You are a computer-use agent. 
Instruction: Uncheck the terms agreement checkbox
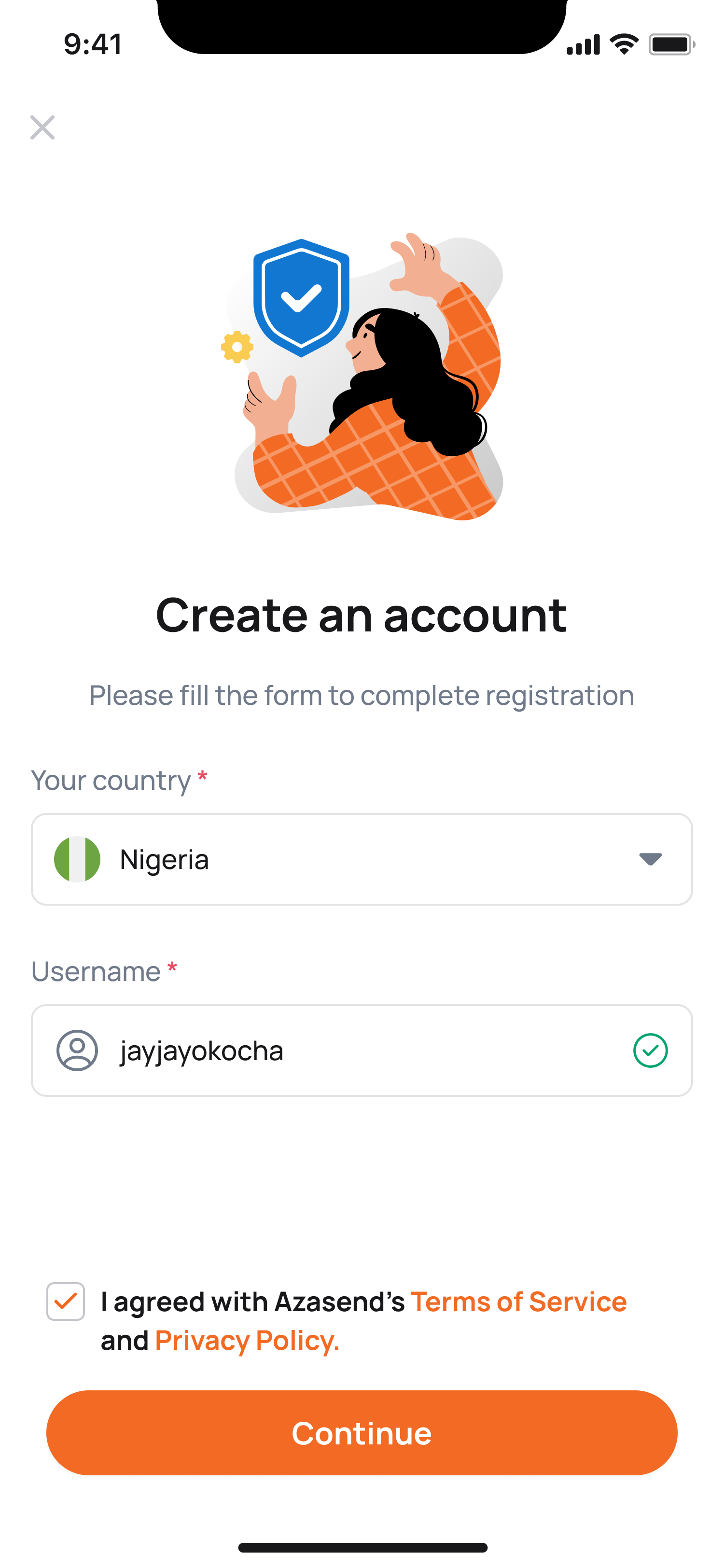tap(66, 1302)
